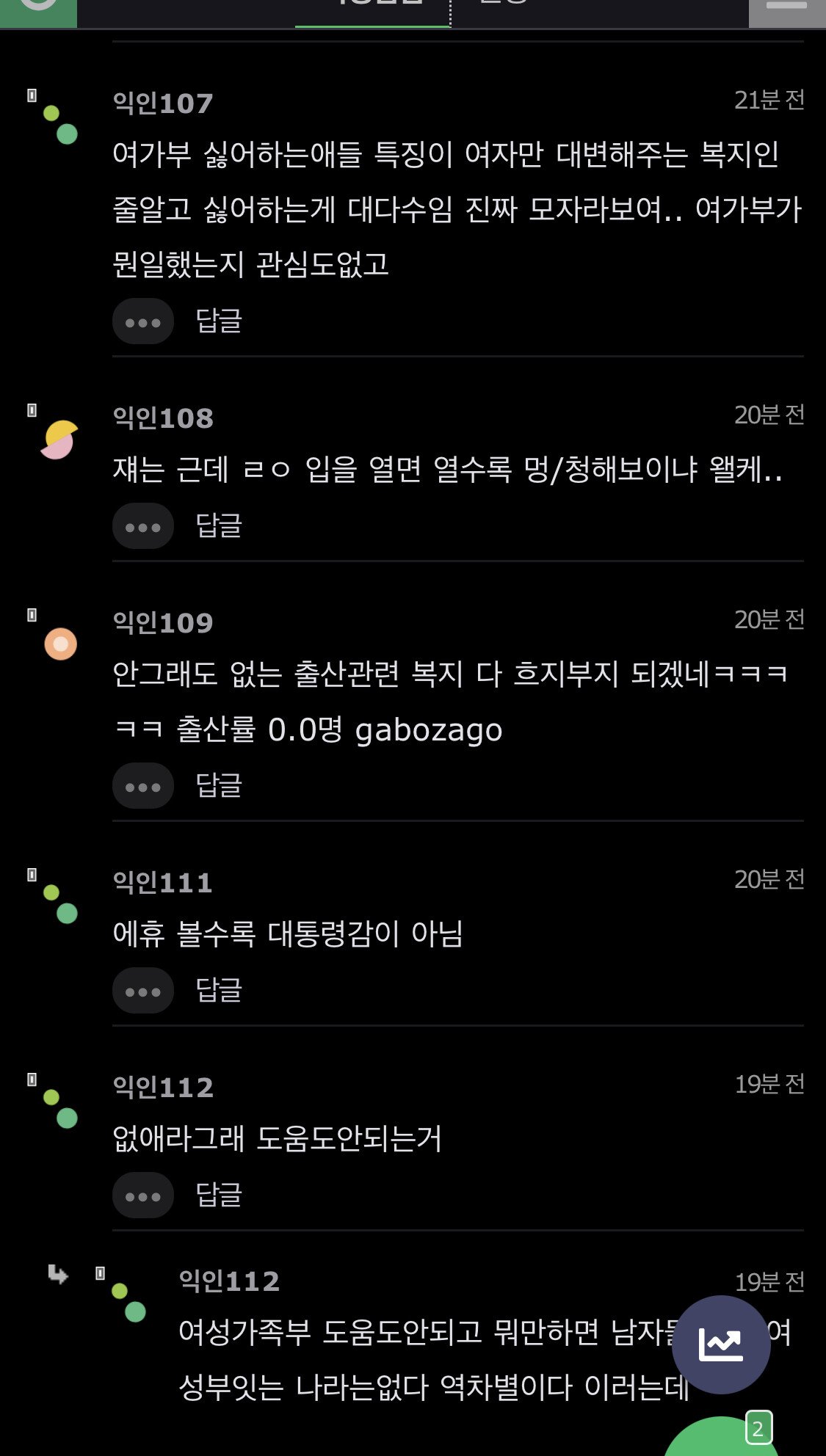Open 익인109's profile avatar

click(60, 644)
